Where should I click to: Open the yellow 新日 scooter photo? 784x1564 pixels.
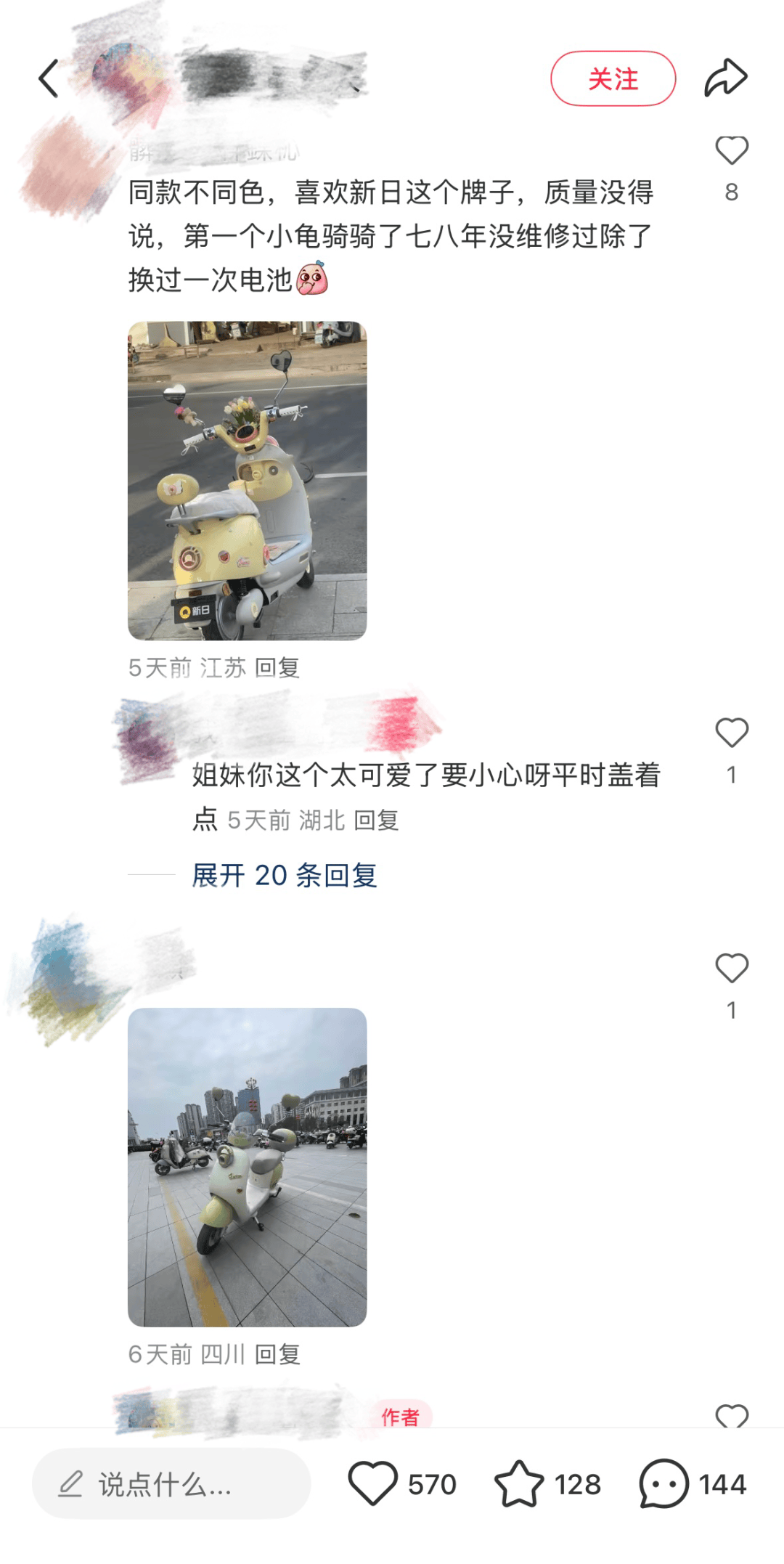click(247, 480)
